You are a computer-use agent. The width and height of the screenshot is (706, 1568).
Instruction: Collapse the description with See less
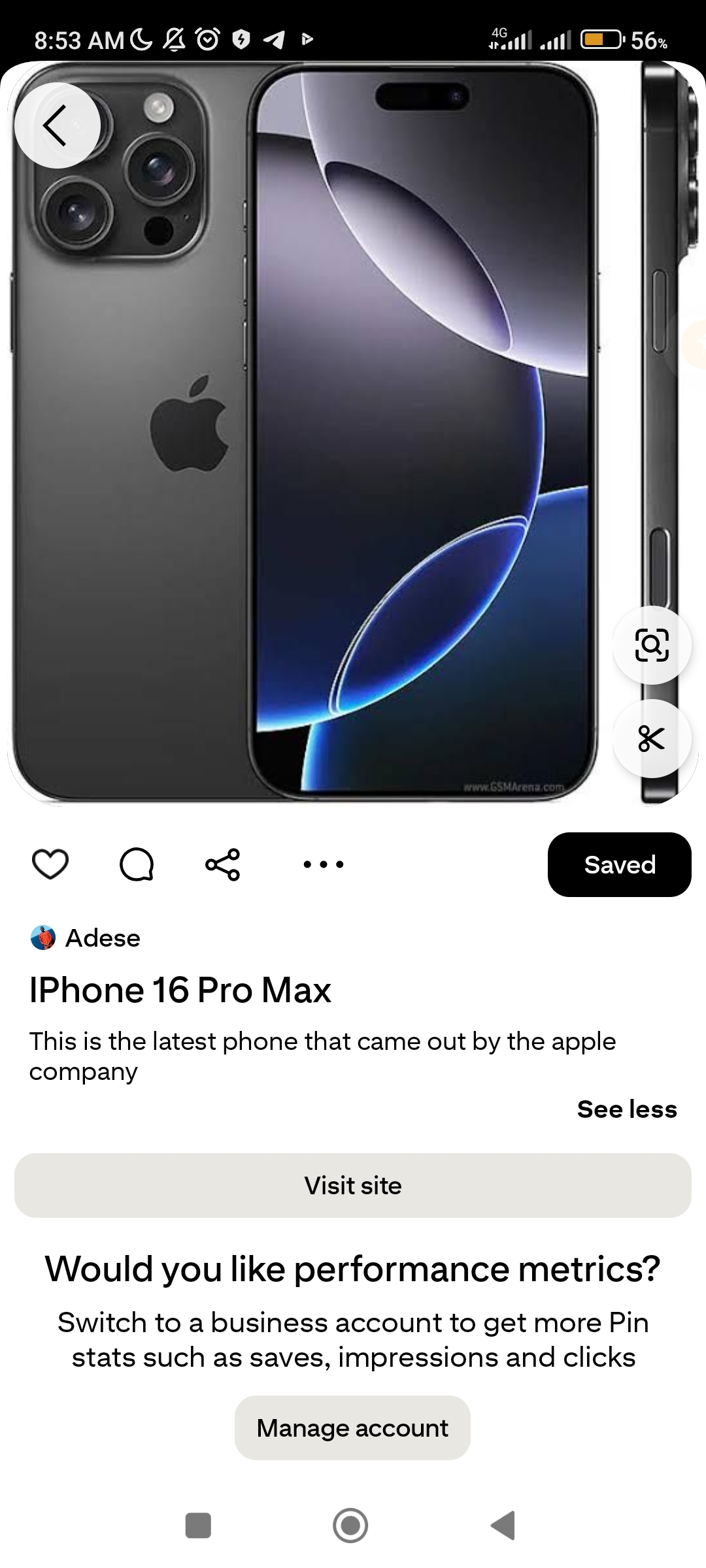[627, 1109]
